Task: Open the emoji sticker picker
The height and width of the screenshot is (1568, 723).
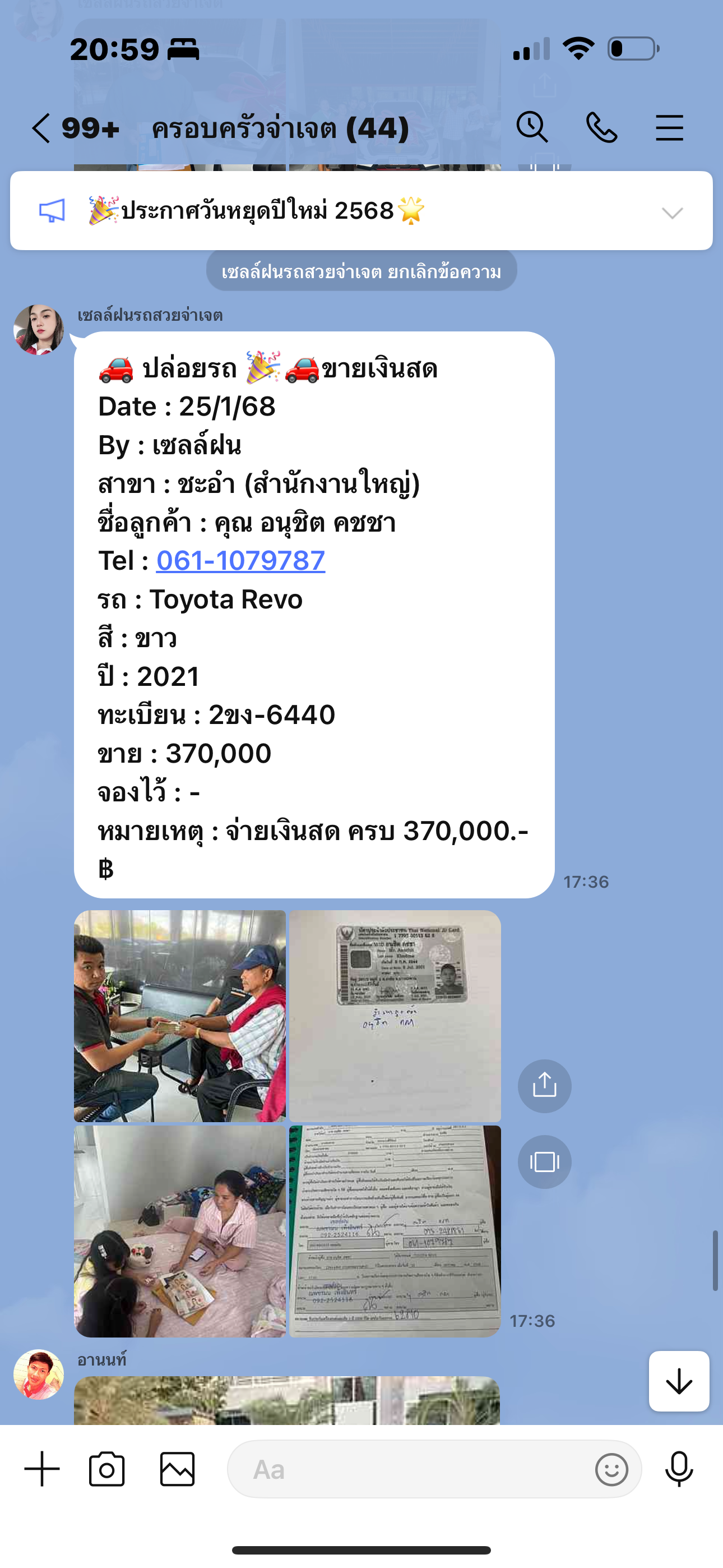Action: click(611, 1469)
